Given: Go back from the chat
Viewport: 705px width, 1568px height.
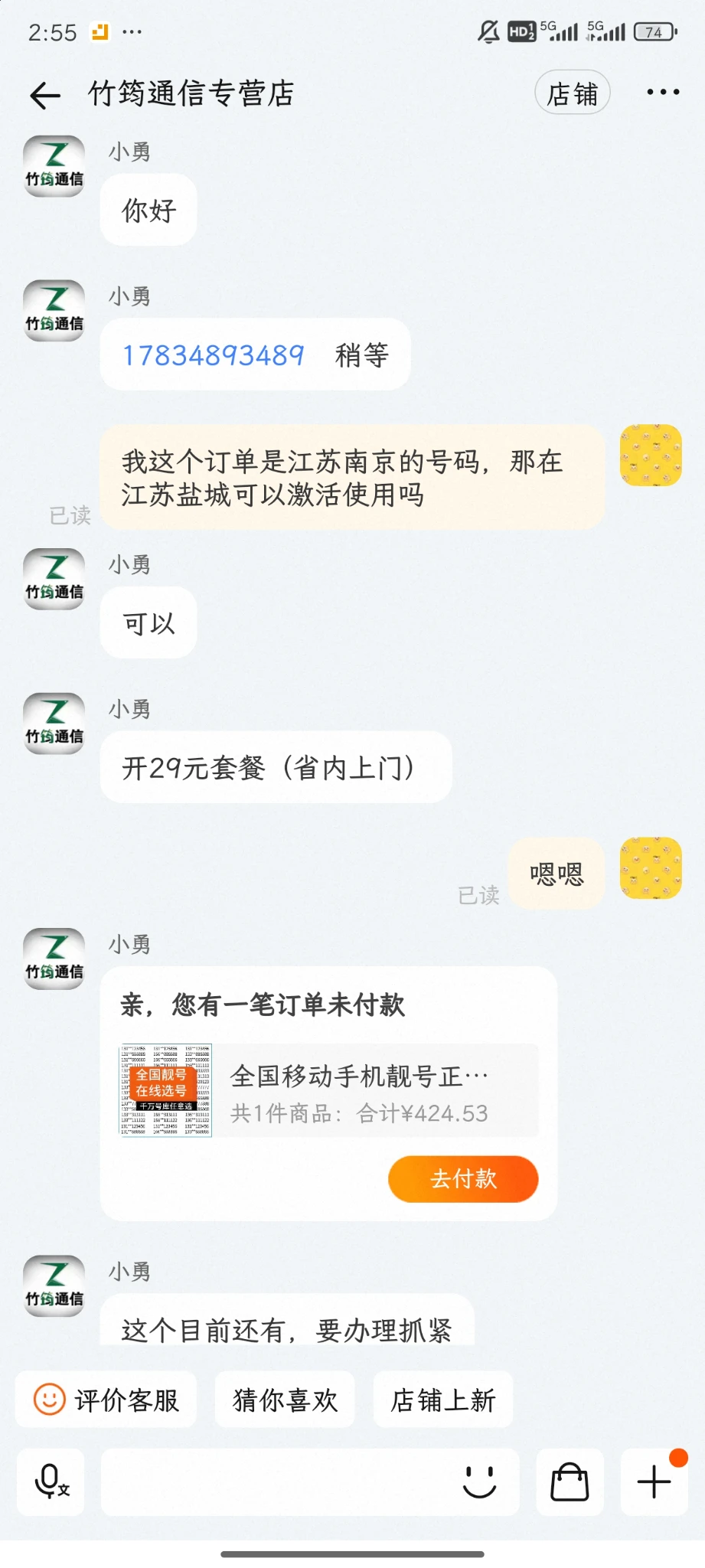Looking at the screenshot, I should click(45, 94).
